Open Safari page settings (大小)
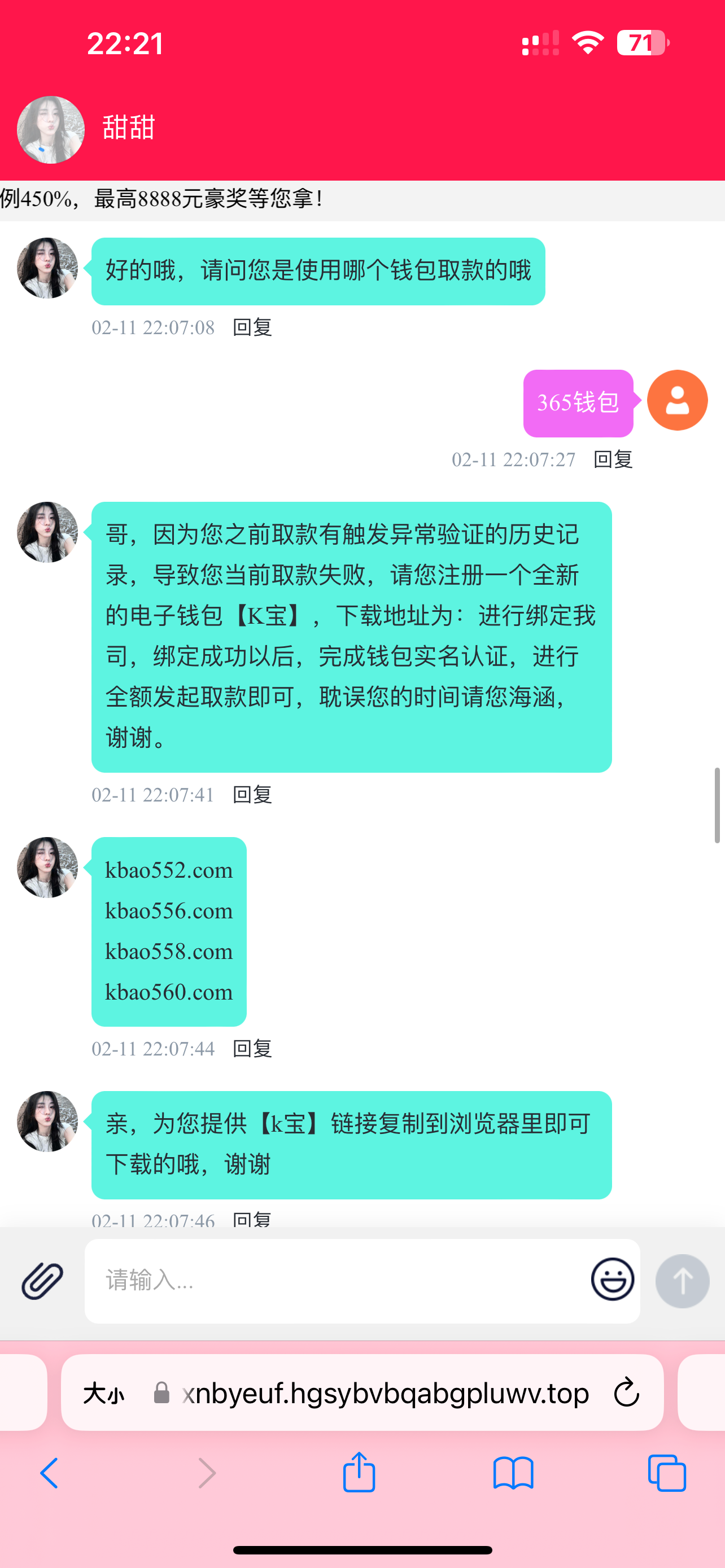This screenshot has width=725, height=1568. 104,1393
